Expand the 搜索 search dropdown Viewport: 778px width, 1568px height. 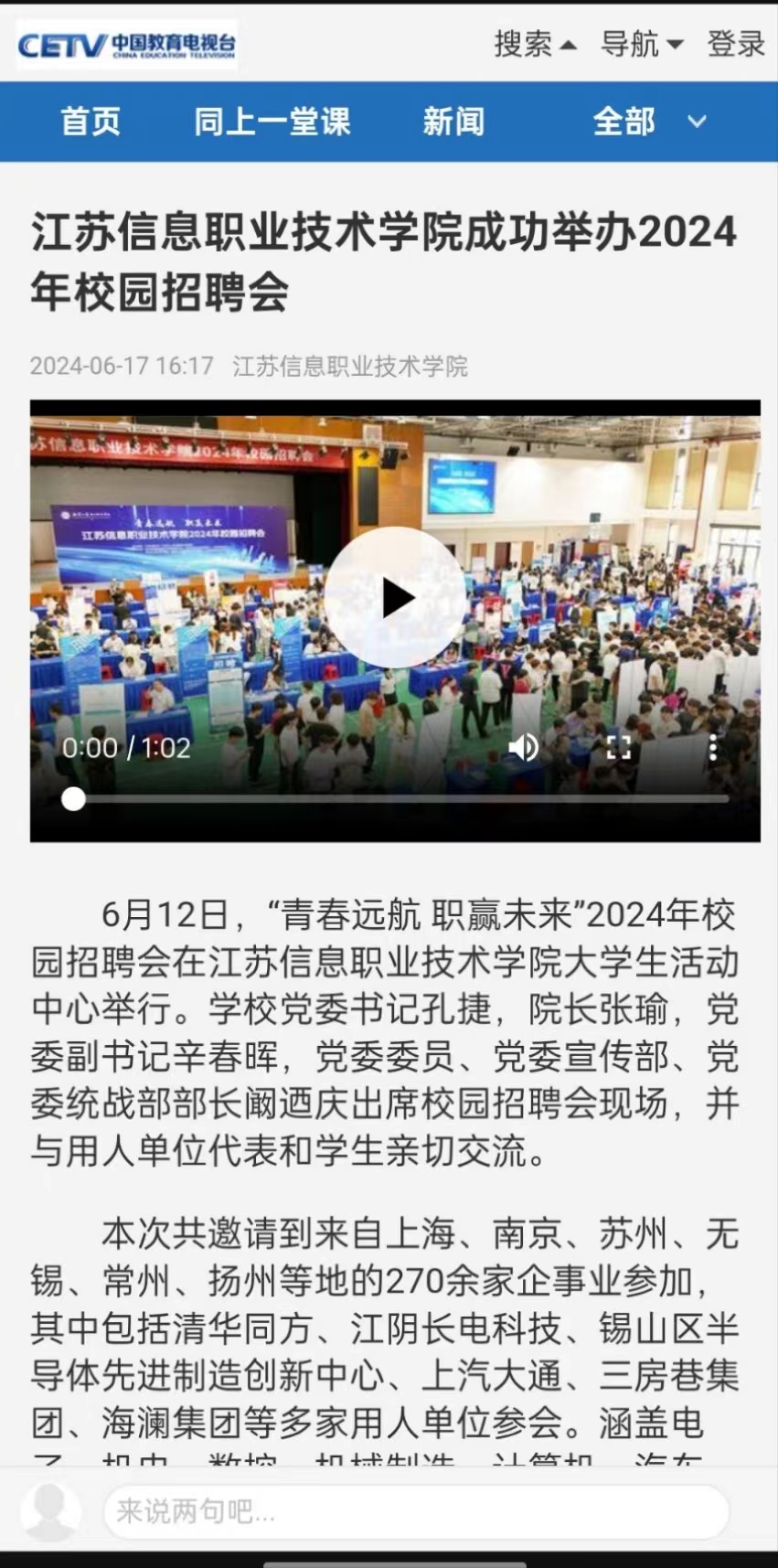[x=535, y=44]
